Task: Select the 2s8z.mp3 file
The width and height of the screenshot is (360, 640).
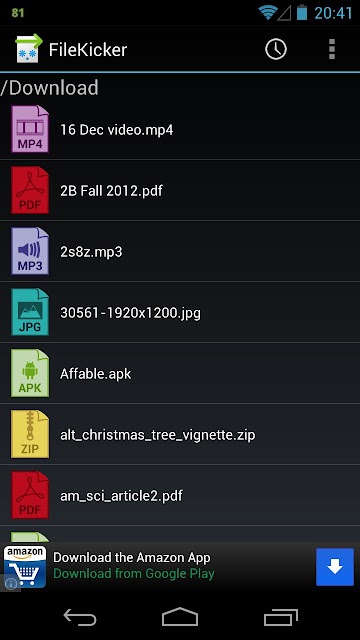Action: pos(180,251)
